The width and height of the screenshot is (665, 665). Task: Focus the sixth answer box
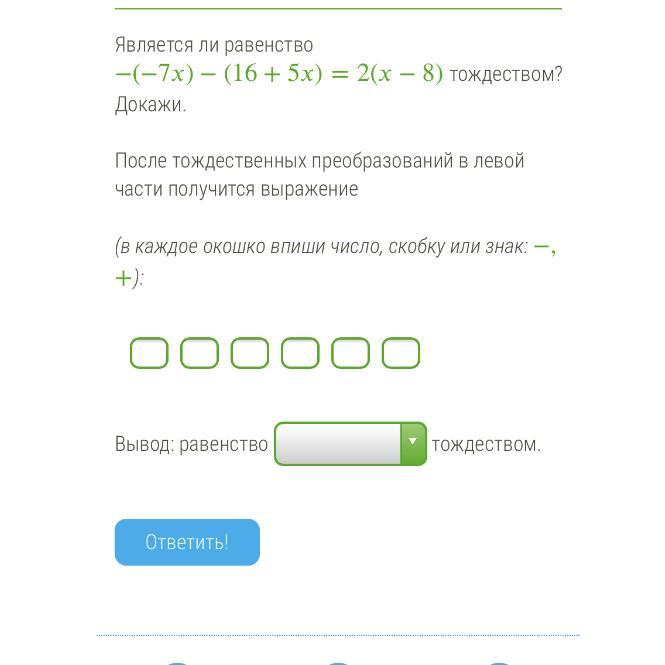401,353
